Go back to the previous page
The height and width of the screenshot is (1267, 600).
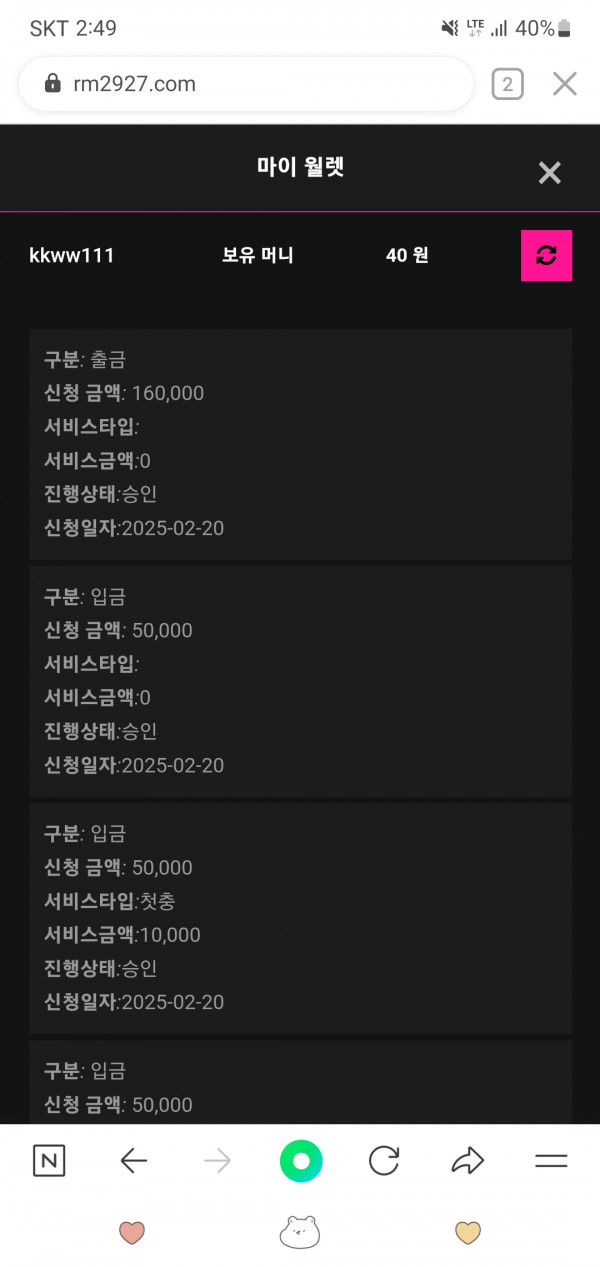point(133,1161)
